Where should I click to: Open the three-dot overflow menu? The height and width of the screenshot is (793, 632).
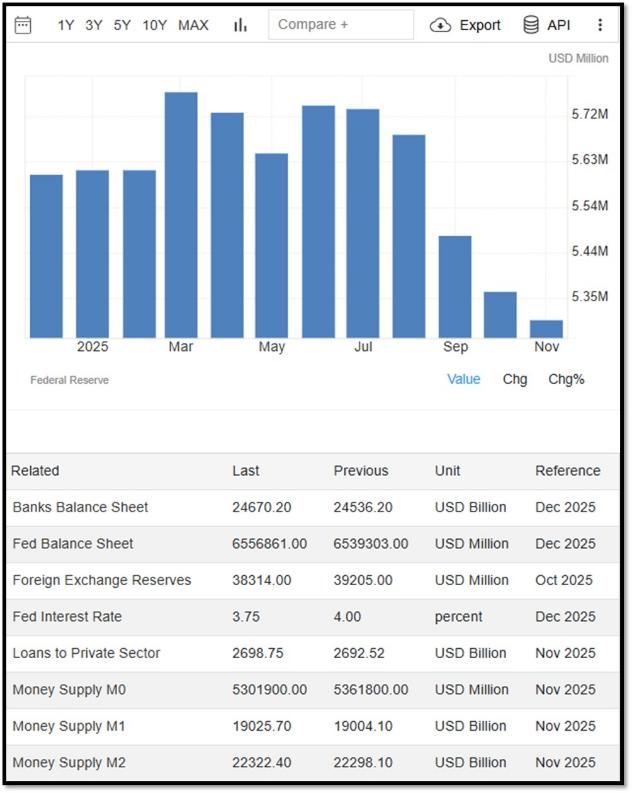pos(600,25)
